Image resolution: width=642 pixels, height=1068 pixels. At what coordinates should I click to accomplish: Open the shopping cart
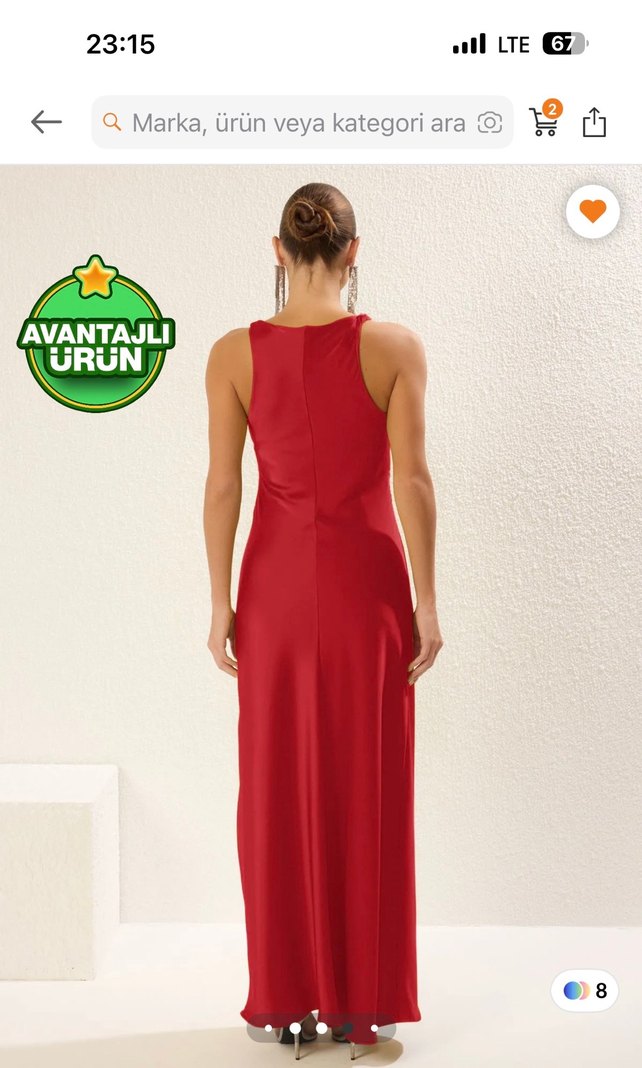pos(544,121)
